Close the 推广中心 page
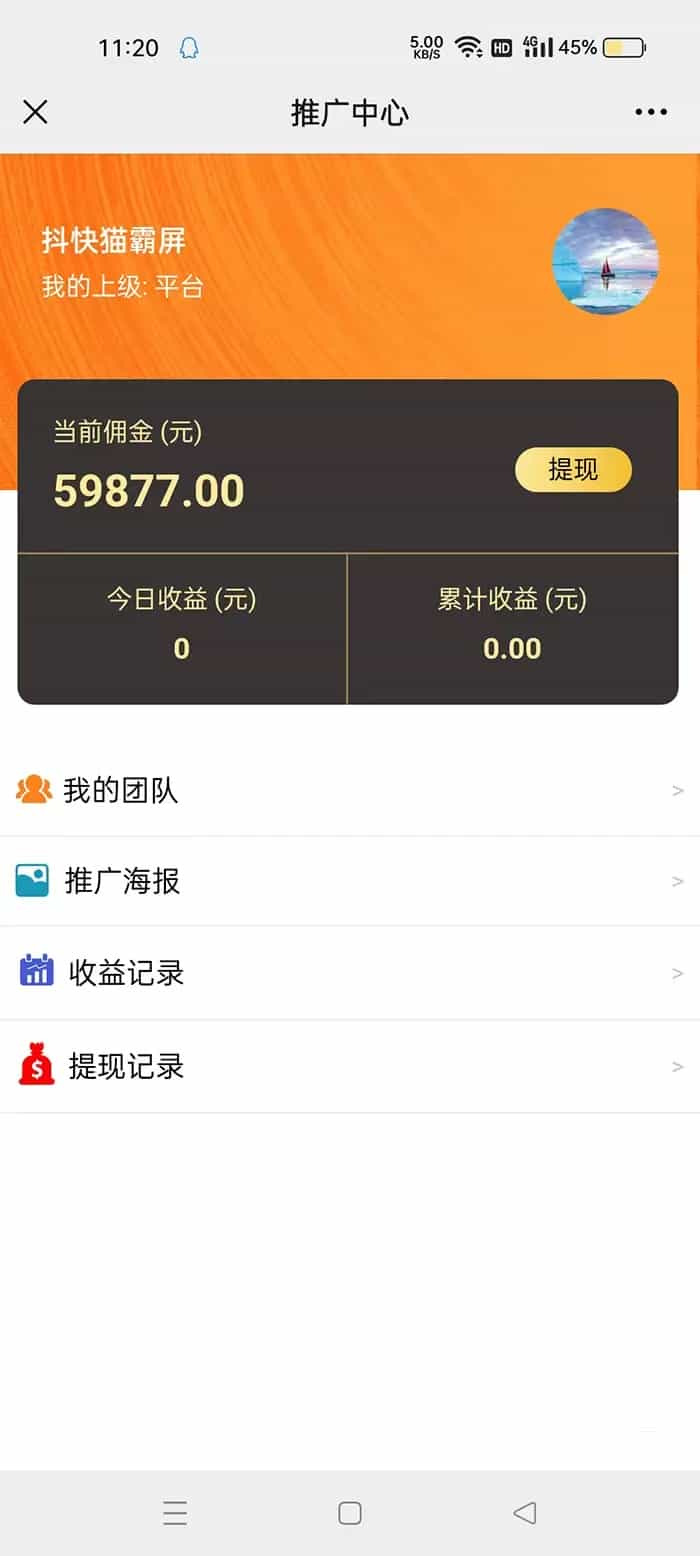 point(35,112)
